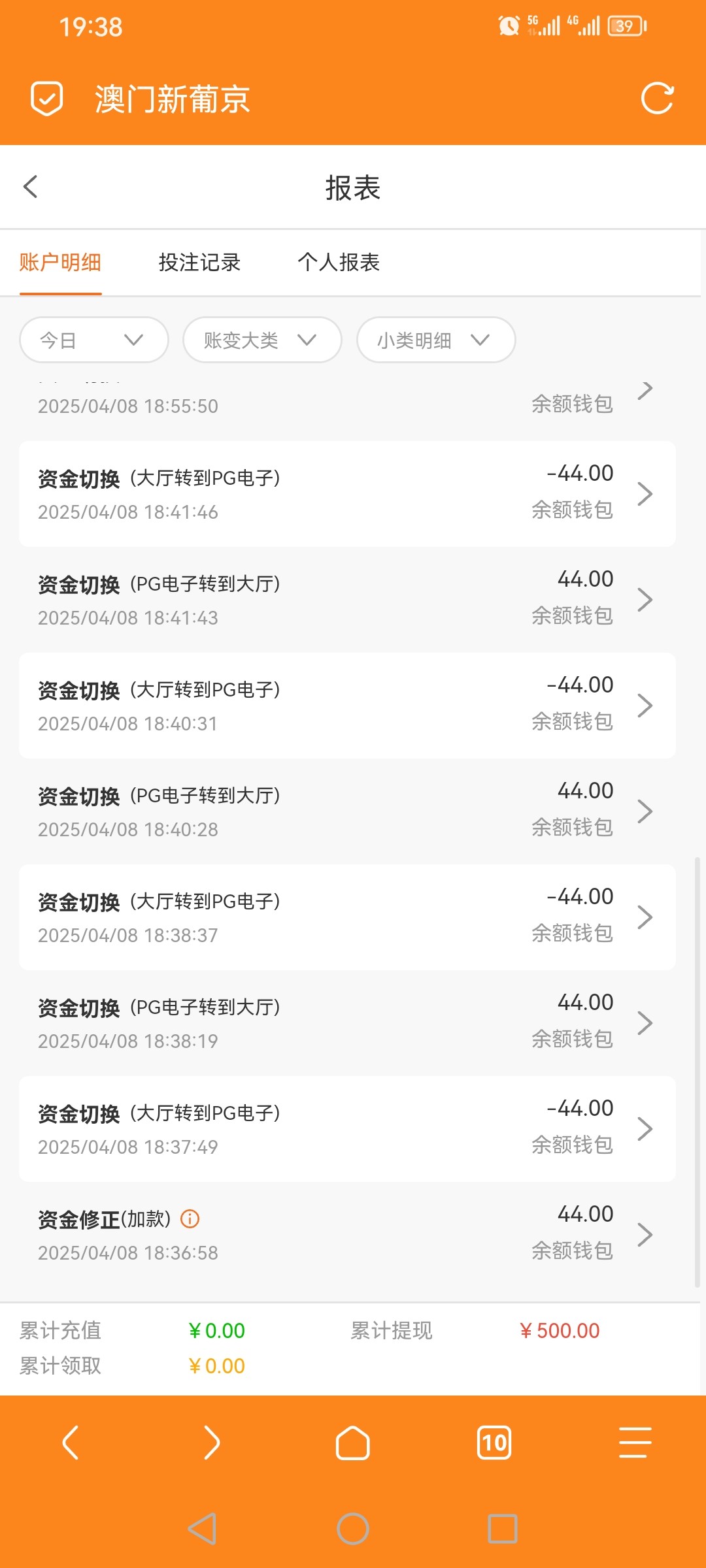View the 18:40:31 资金切换 entry details
The height and width of the screenshot is (1568, 706).
point(347,706)
